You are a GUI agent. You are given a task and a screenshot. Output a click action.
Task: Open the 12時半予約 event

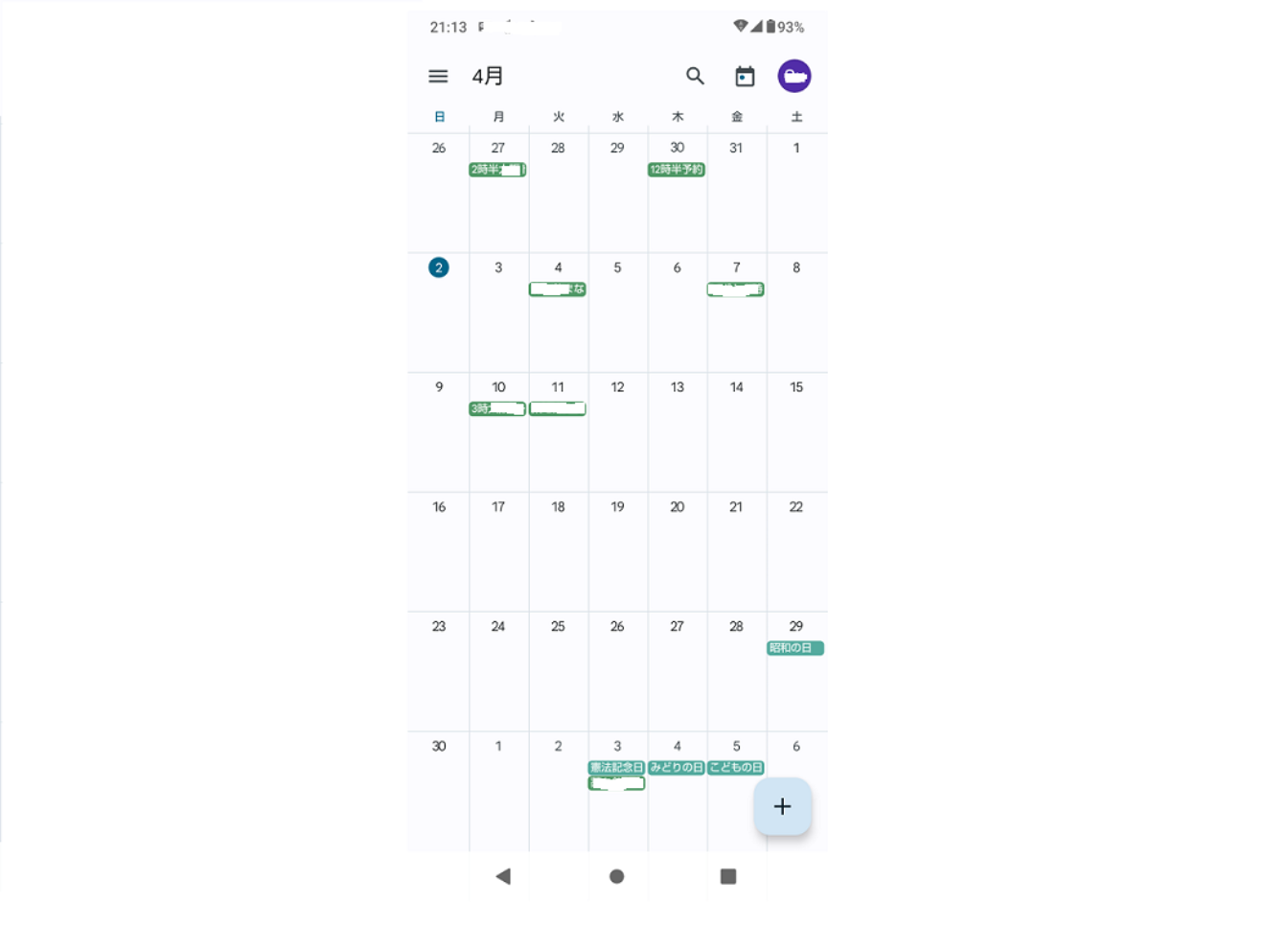[677, 170]
